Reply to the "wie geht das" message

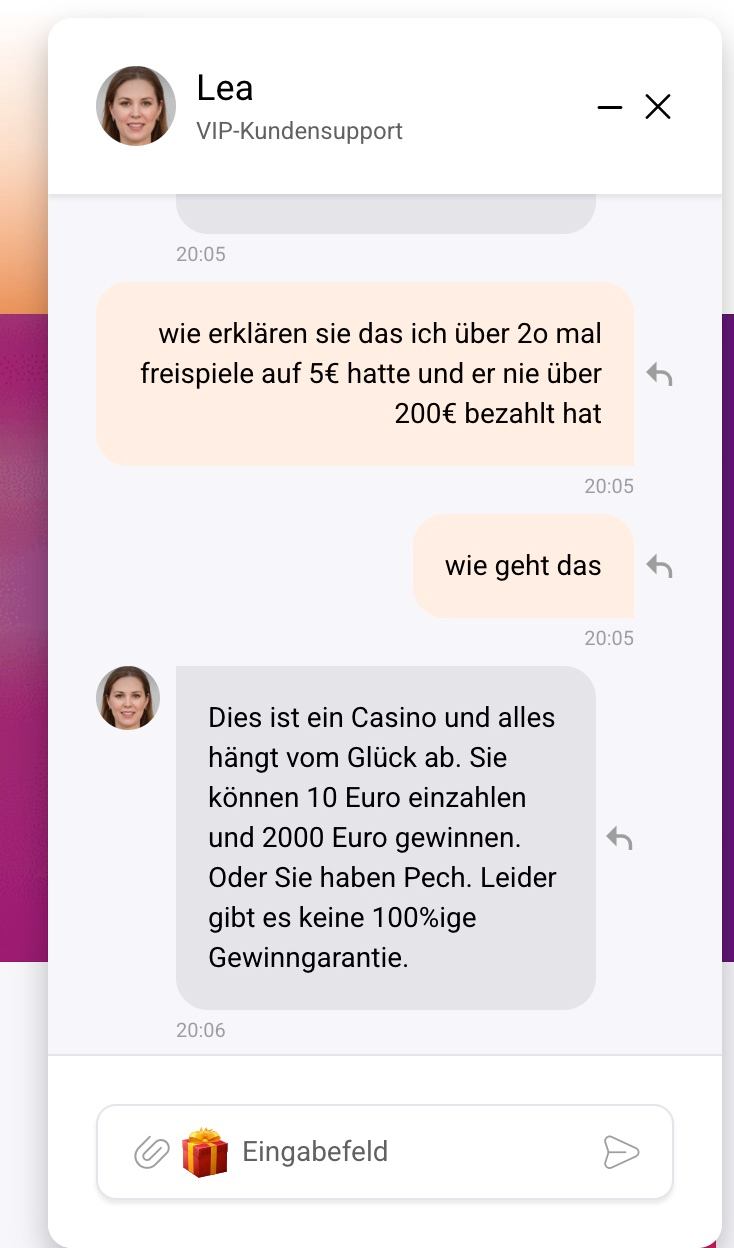[x=659, y=566]
